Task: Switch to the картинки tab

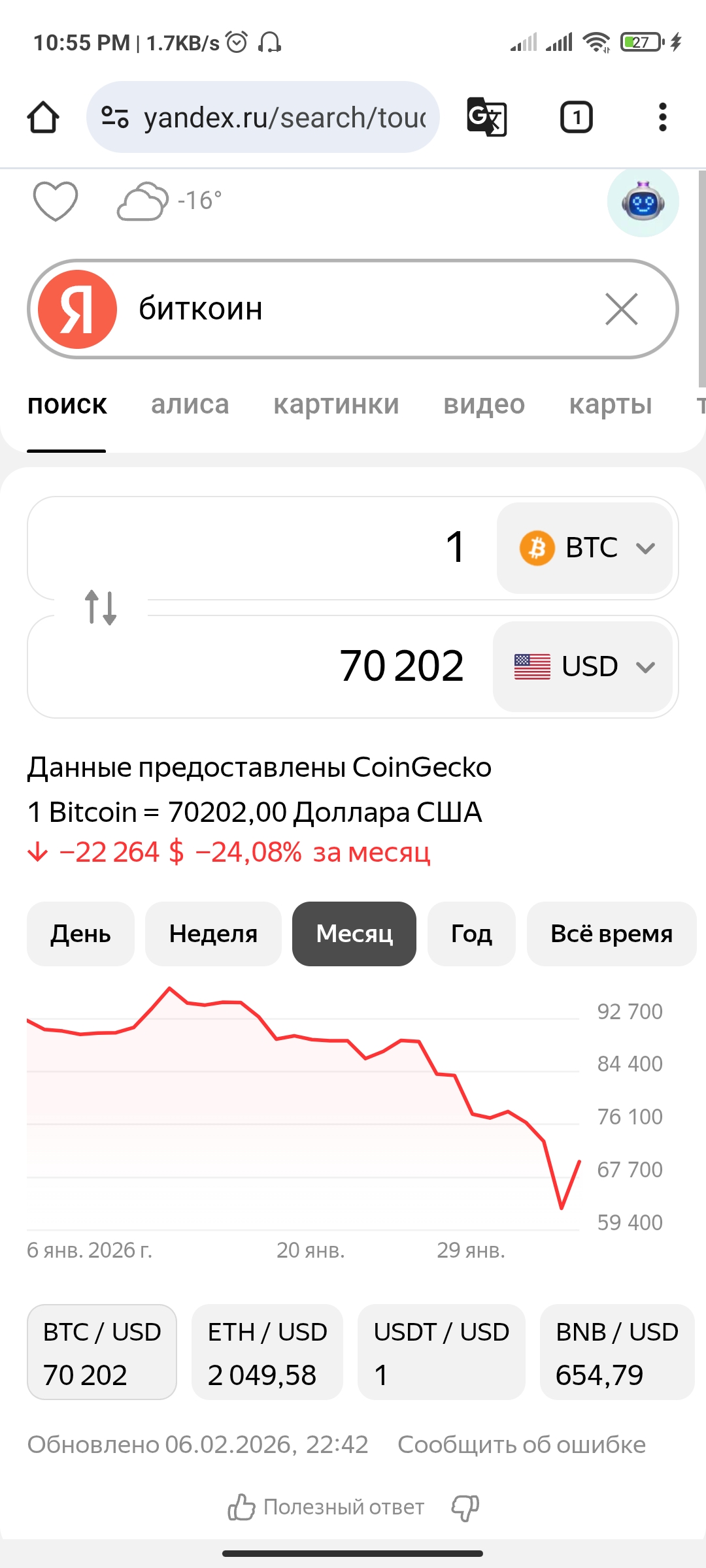Action: click(336, 405)
